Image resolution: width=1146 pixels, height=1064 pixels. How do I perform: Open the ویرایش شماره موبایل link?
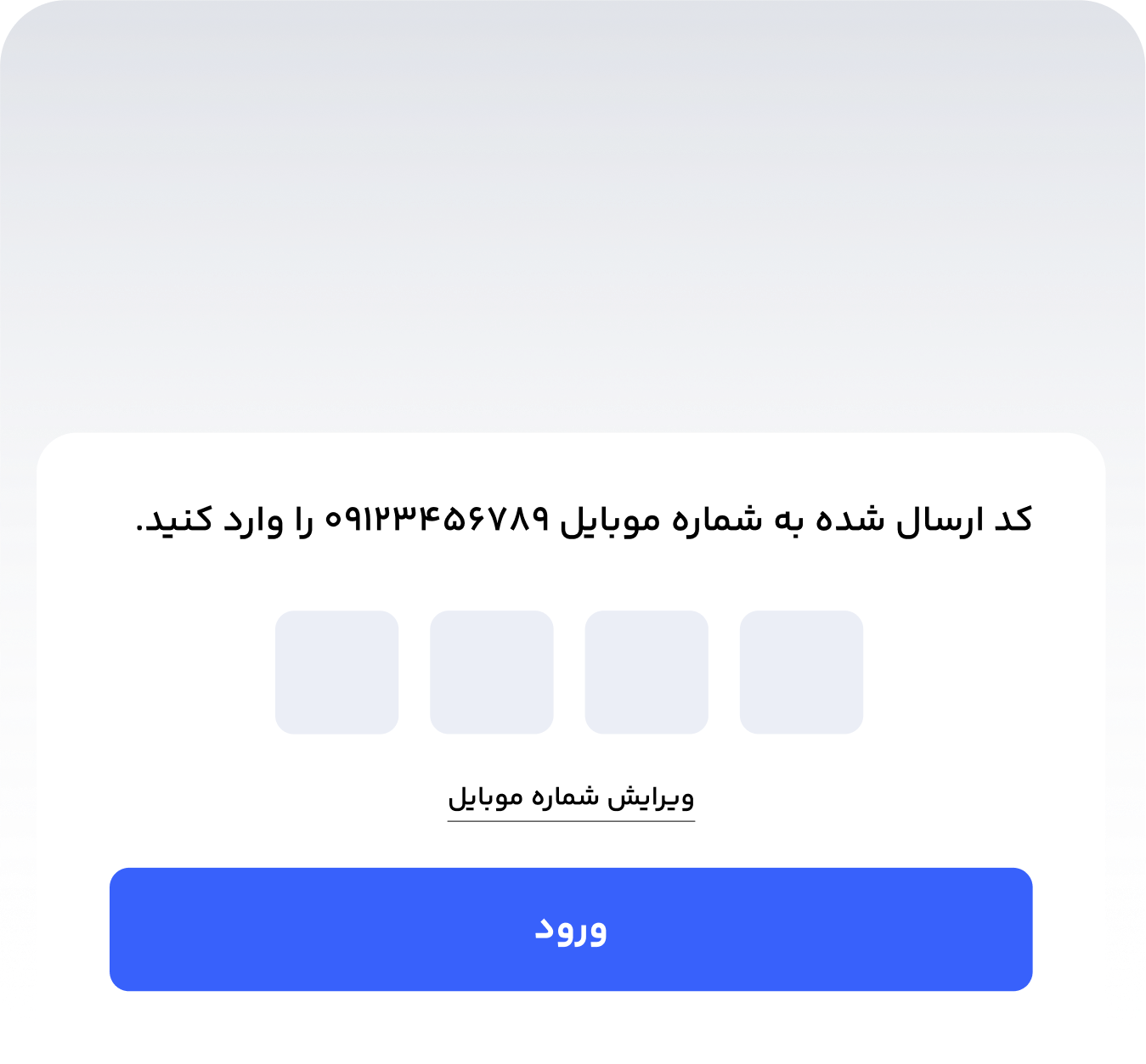click(571, 798)
